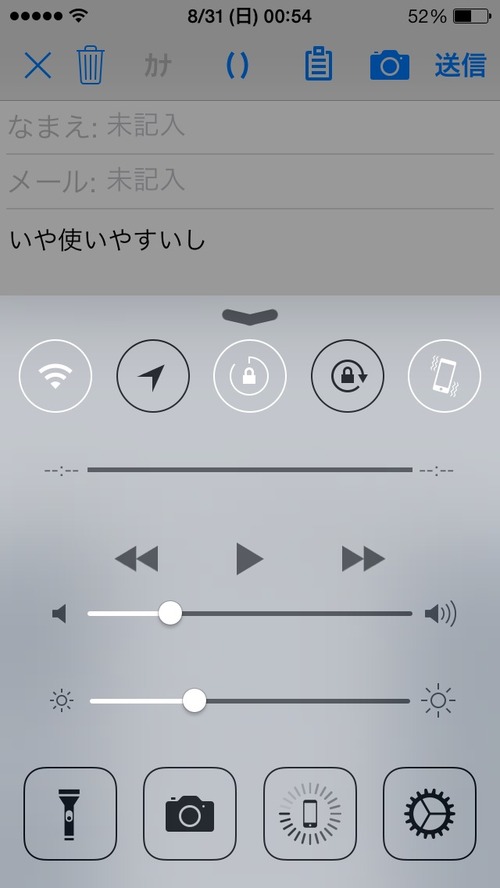Tap the blue camera icon in toolbar

(x=390, y=66)
